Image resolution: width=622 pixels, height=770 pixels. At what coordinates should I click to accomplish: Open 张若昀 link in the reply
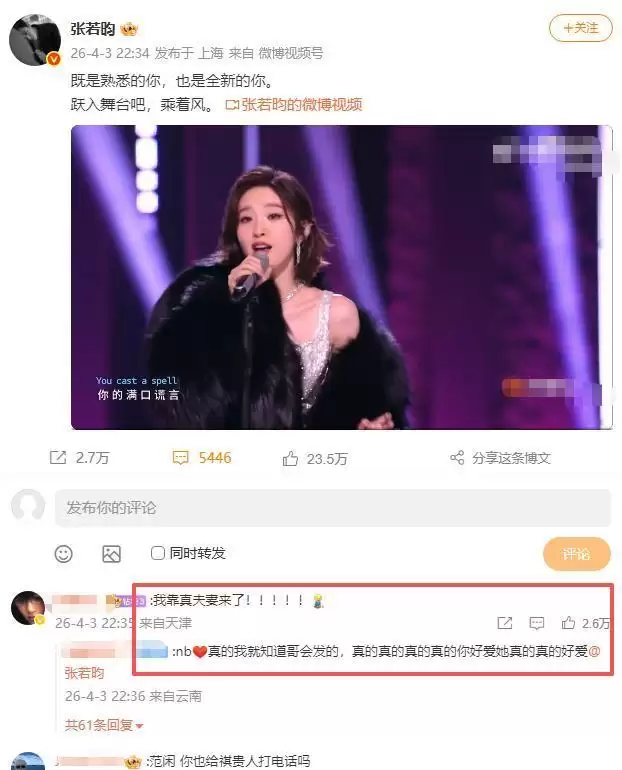pyautogui.click(x=84, y=673)
